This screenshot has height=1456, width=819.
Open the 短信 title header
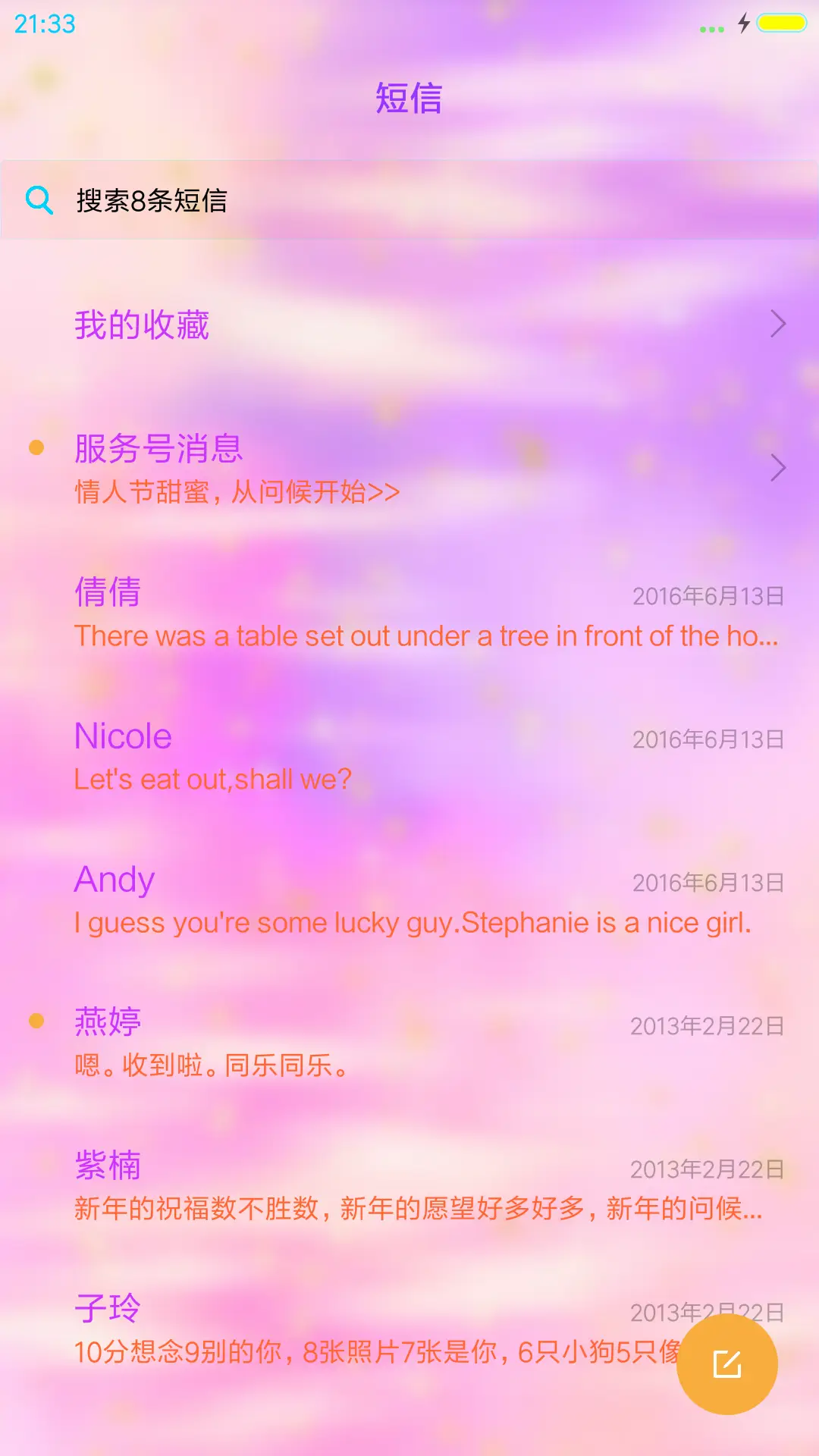[409, 99]
